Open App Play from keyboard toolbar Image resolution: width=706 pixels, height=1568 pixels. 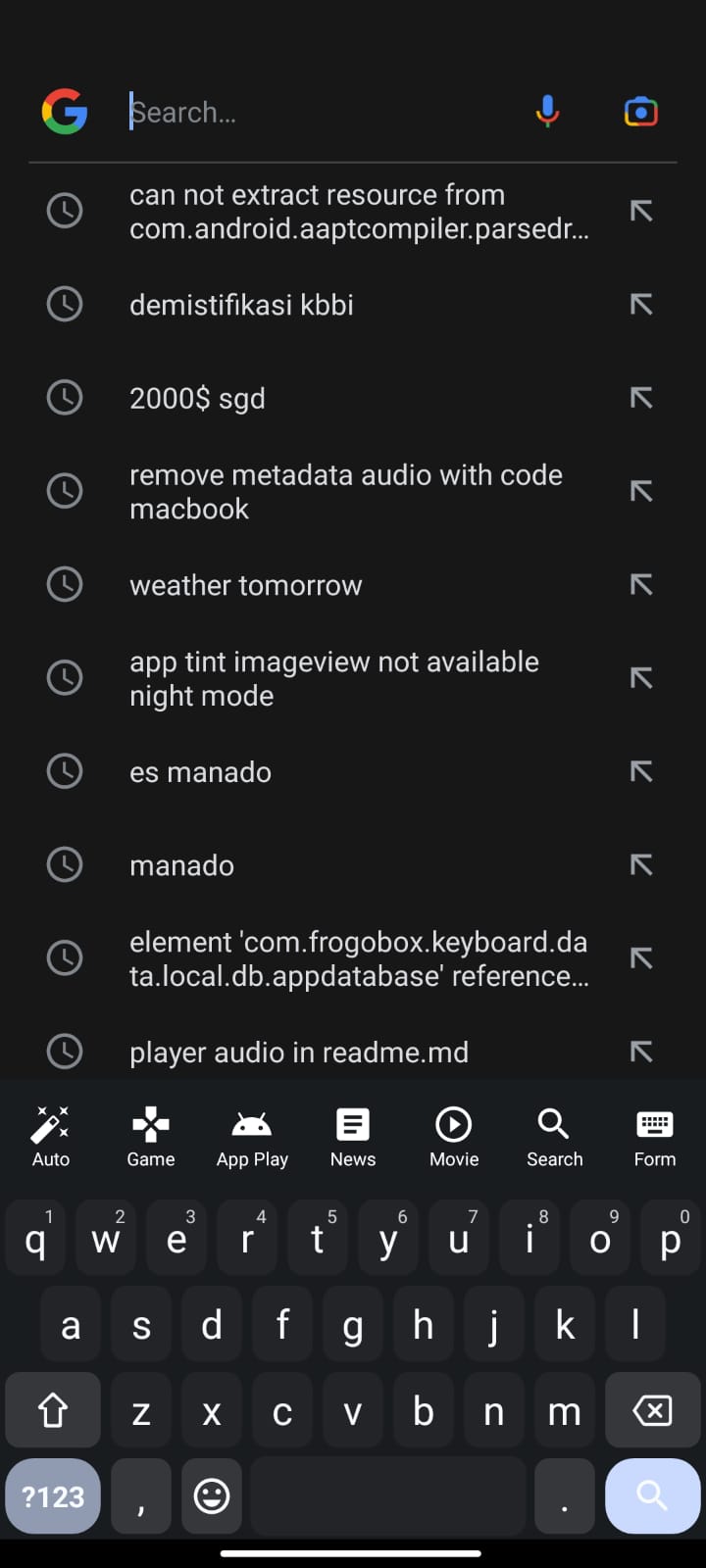252,1137
